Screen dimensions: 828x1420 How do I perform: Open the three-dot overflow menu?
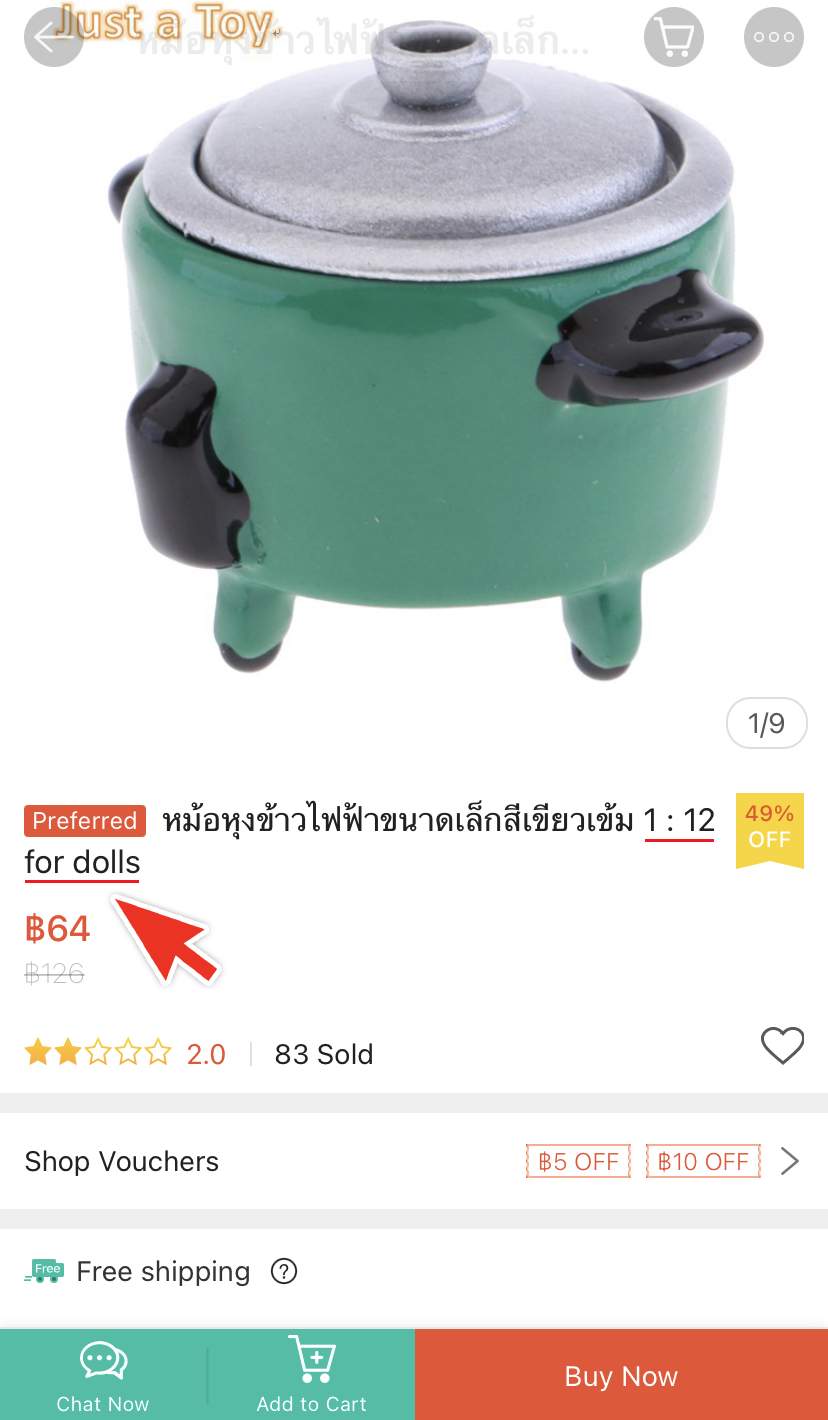tap(773, 38)
